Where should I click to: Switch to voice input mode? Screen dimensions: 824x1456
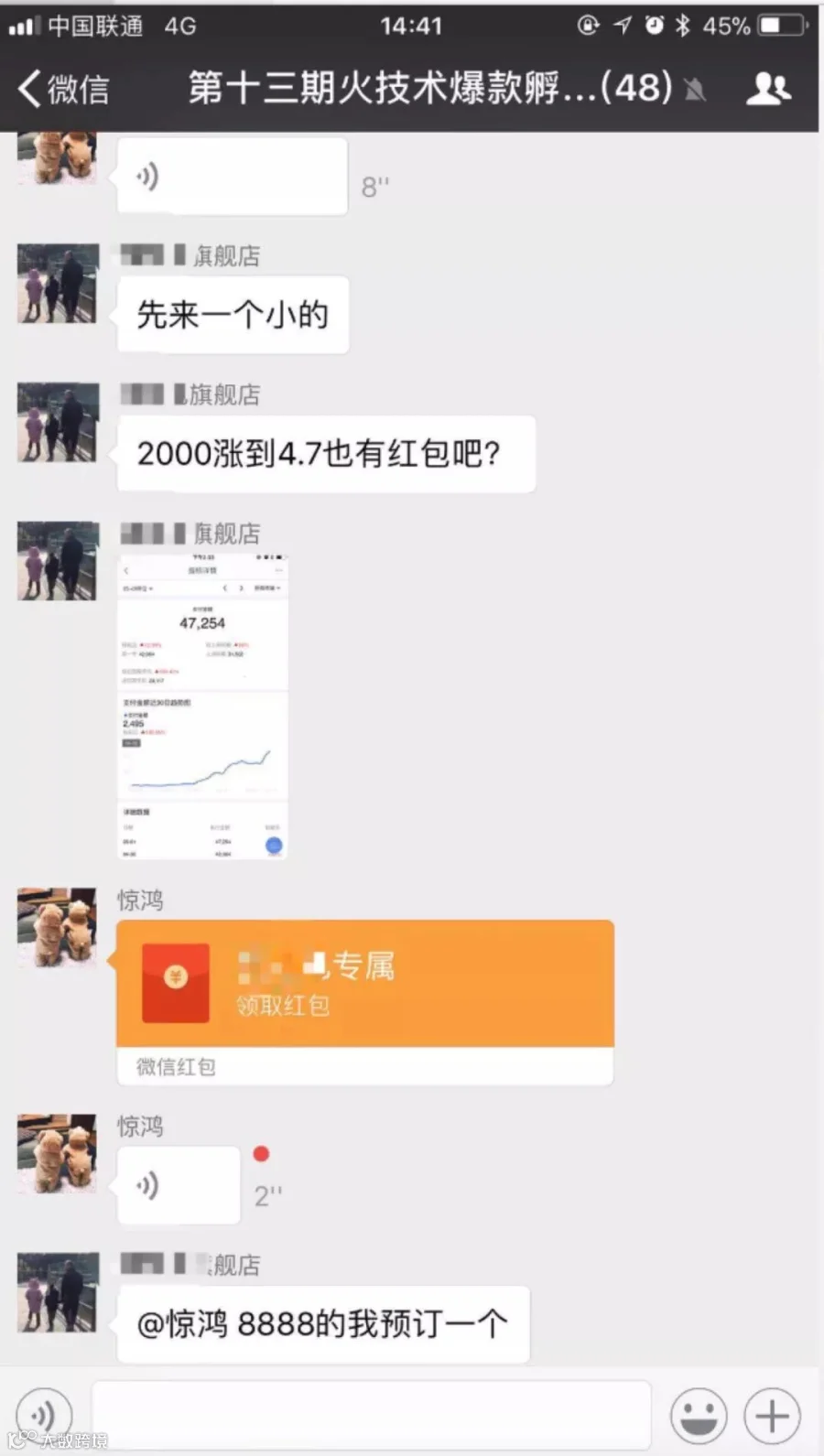pos(43,1415)
